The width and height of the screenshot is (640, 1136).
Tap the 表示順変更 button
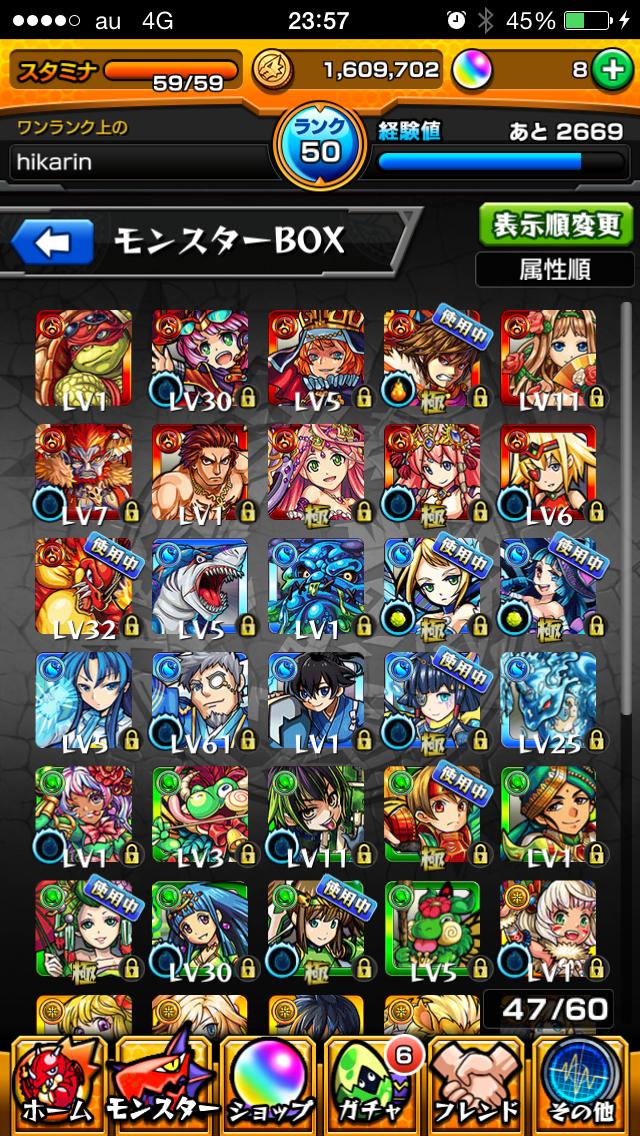pyautogui.click(x=554, y=224)
